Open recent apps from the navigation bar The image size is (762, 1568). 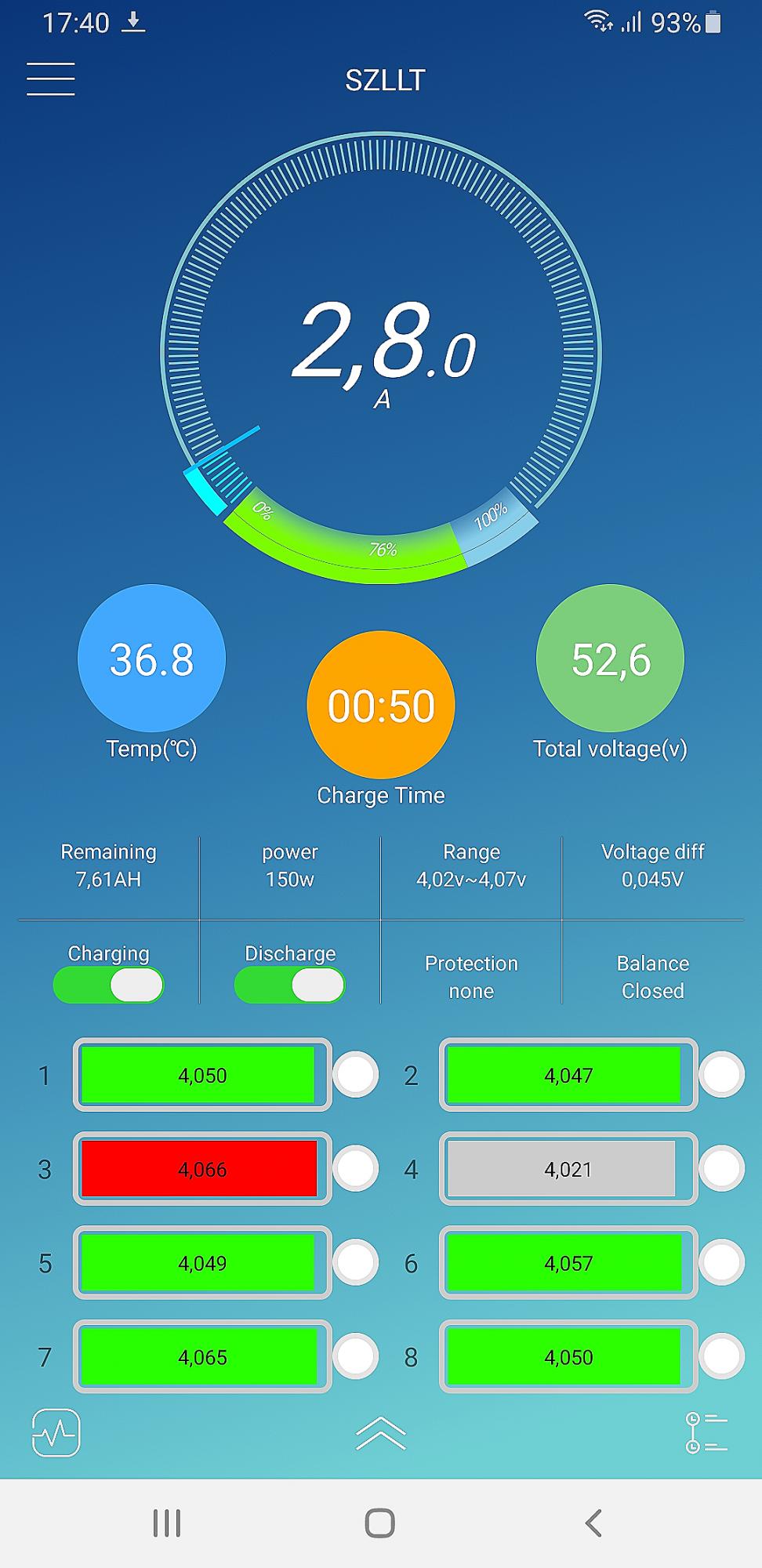167,1523
